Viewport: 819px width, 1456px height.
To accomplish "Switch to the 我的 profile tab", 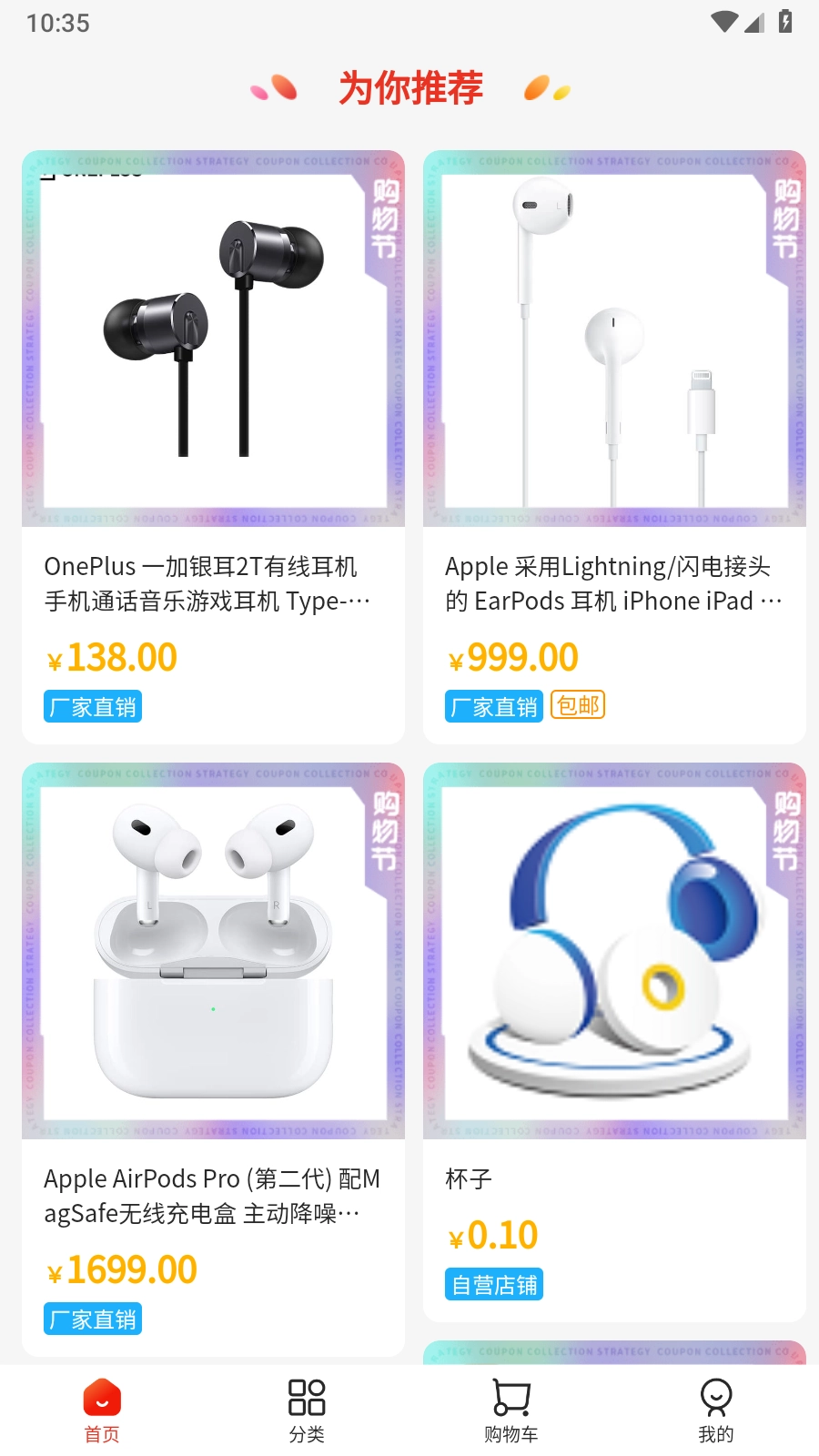I will 716,1410.
